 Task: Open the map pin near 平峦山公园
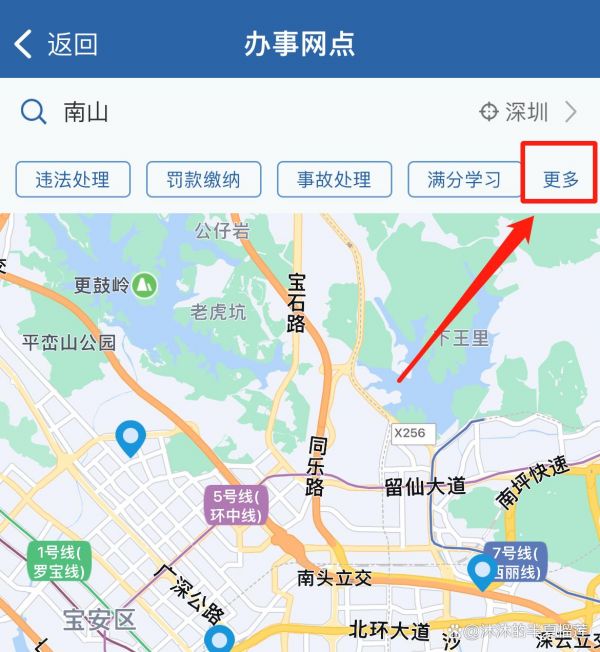131,438
